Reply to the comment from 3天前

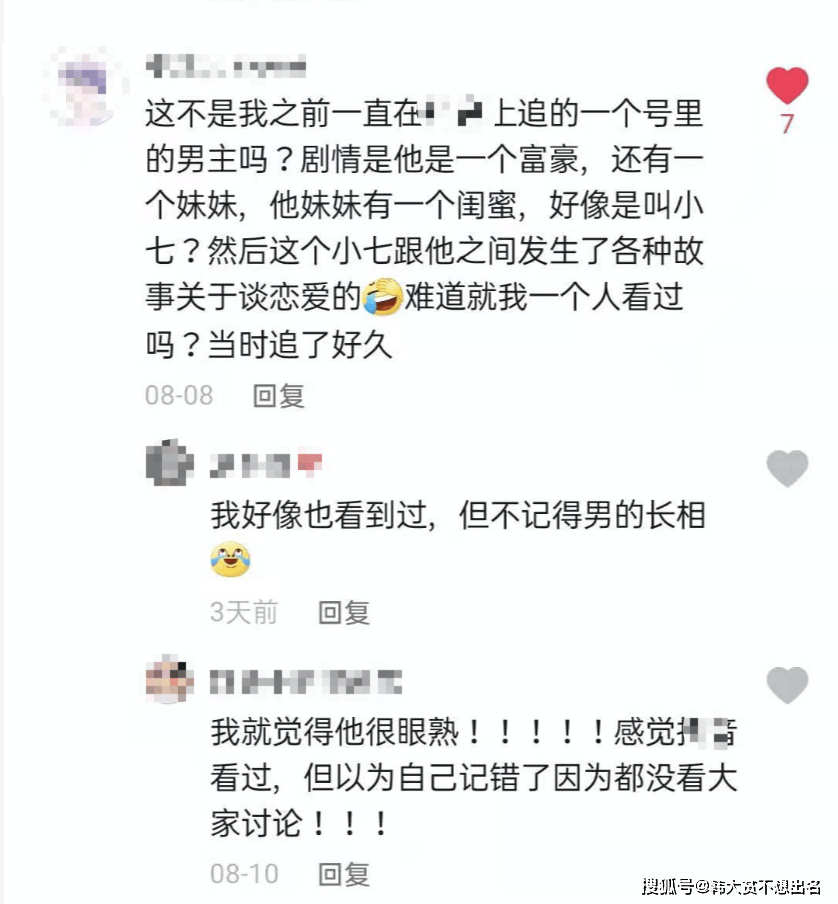point(344,612)
